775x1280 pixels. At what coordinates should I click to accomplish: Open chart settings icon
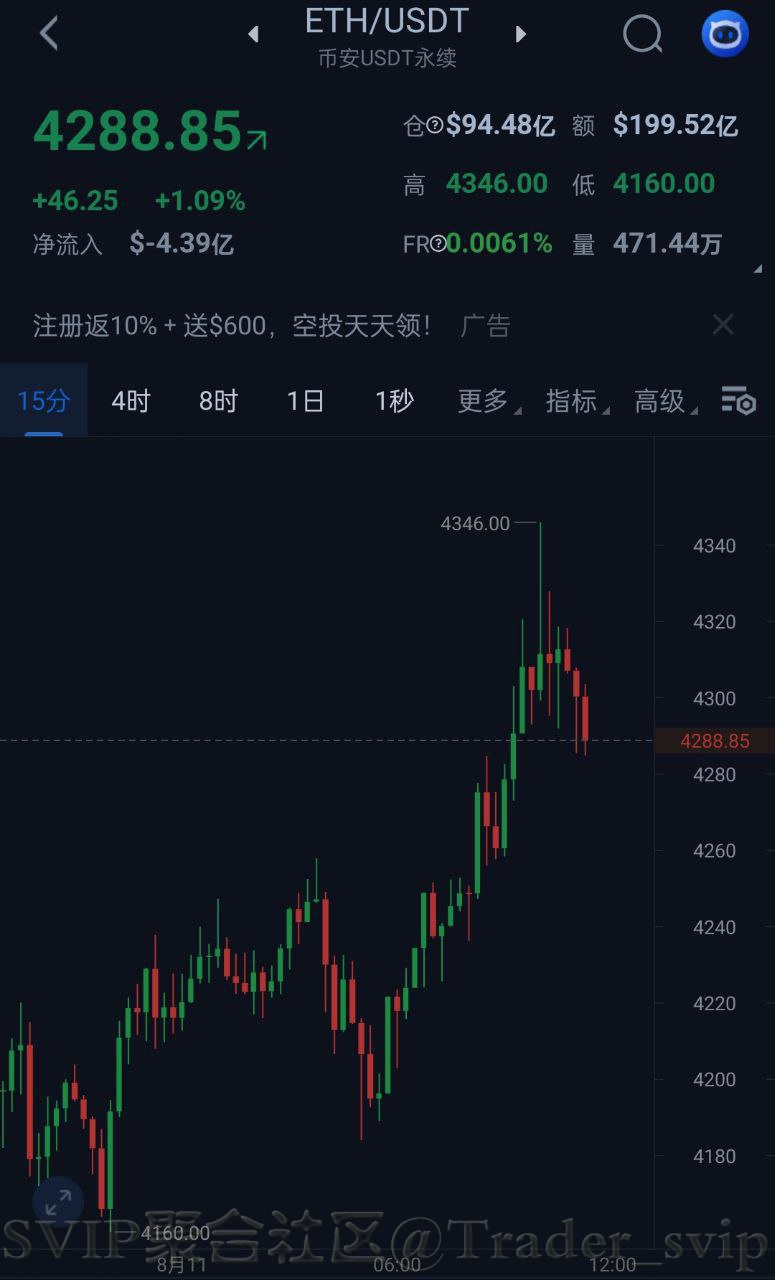(x=739, y=401)
